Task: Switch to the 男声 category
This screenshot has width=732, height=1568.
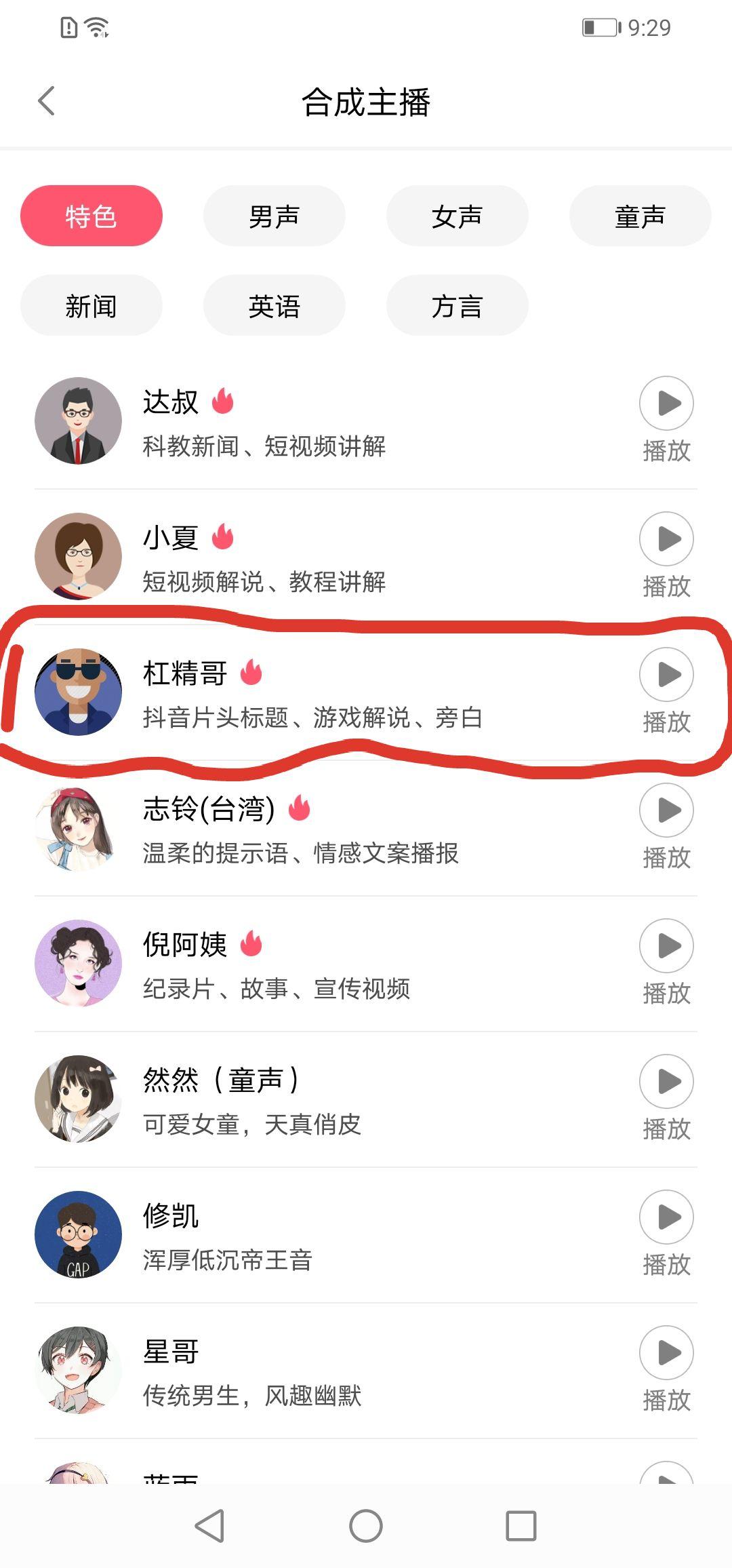Action: click(x=274, y=216)
